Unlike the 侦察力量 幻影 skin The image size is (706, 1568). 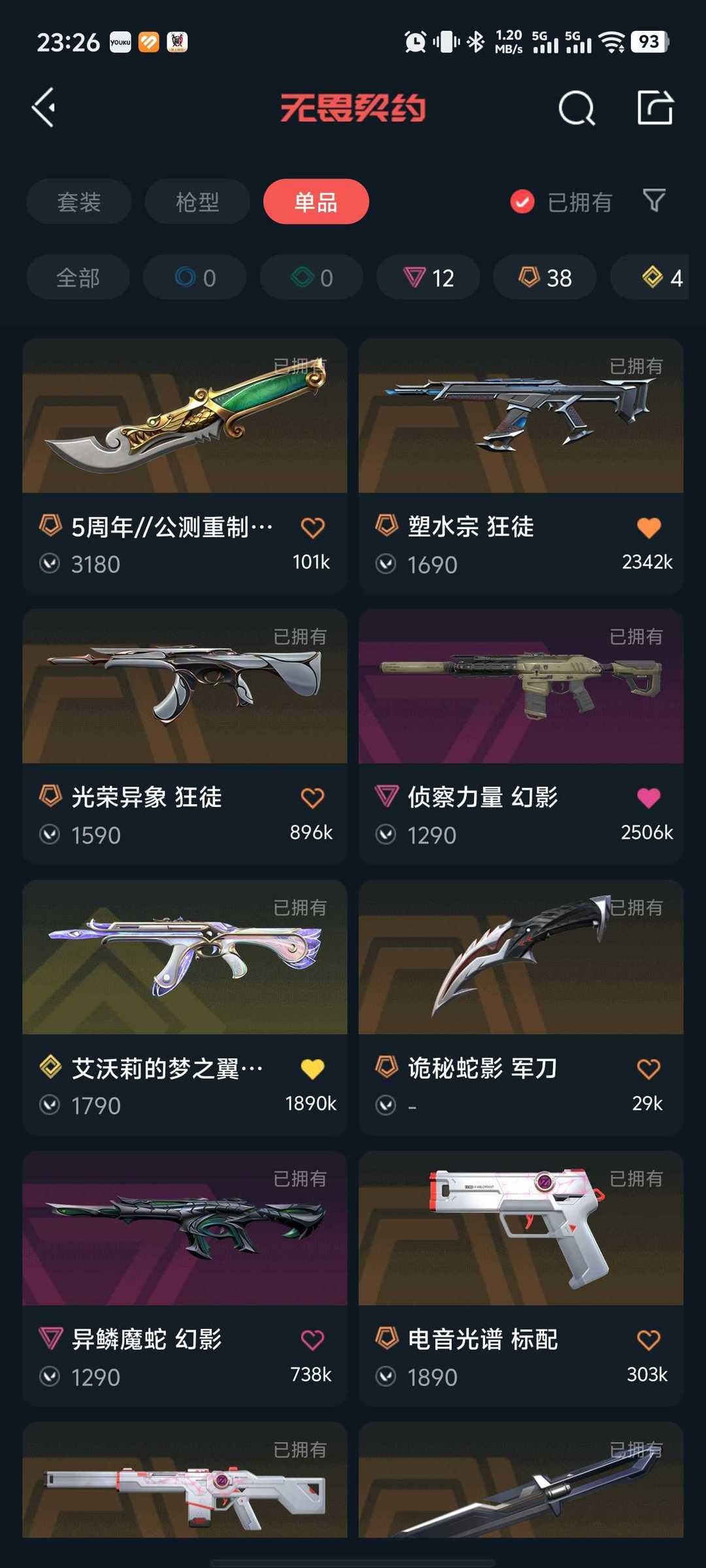coord(648,798)
